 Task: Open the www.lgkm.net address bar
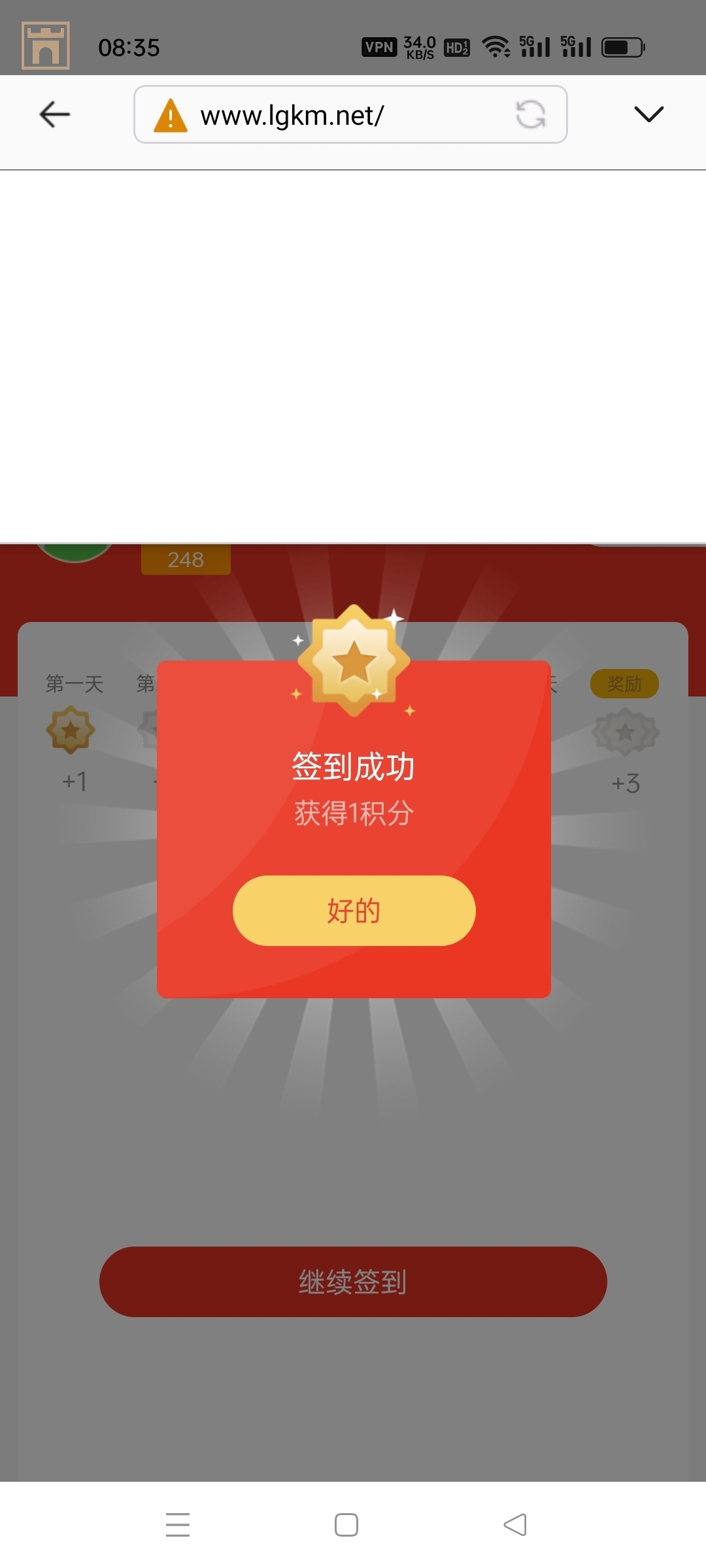tap(327, 115)
